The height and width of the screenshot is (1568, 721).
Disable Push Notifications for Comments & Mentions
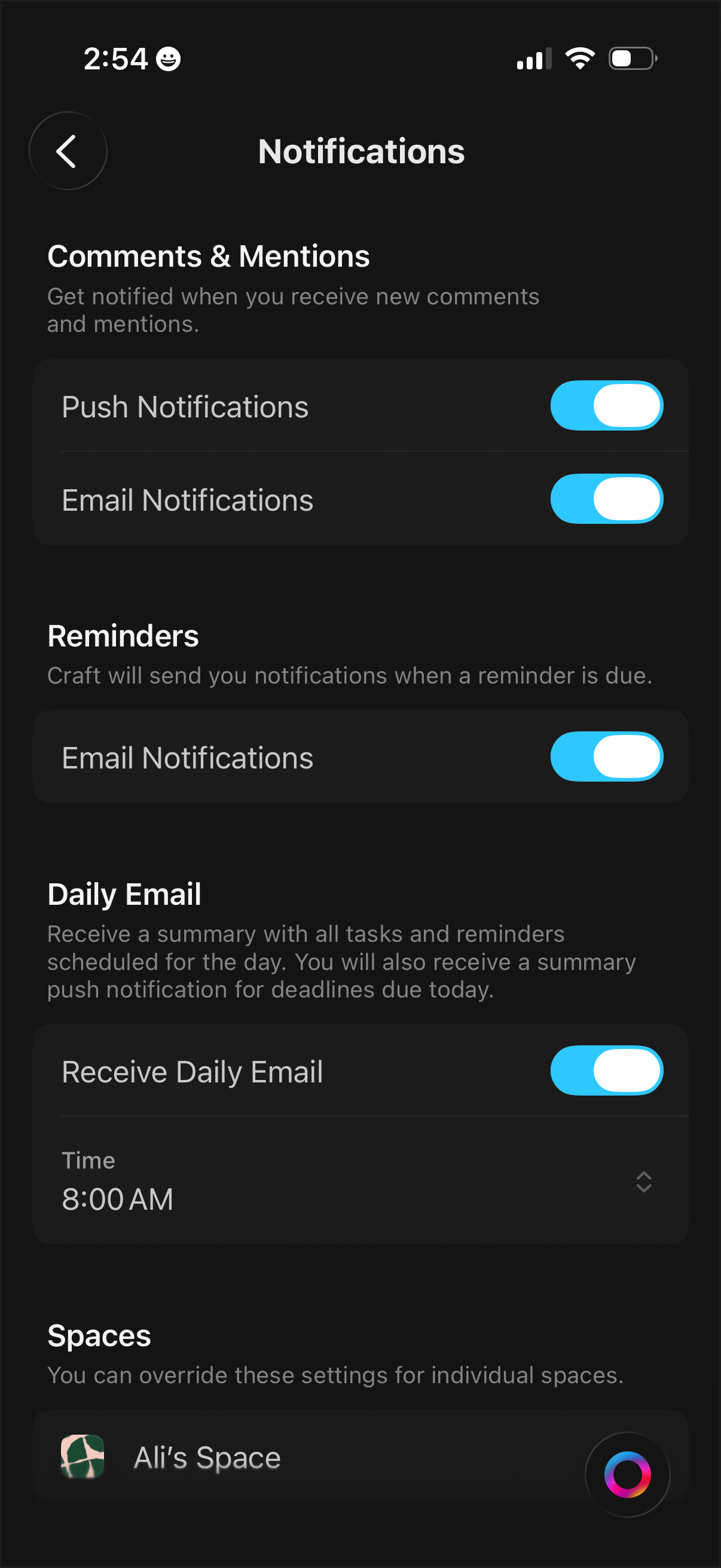606,405
